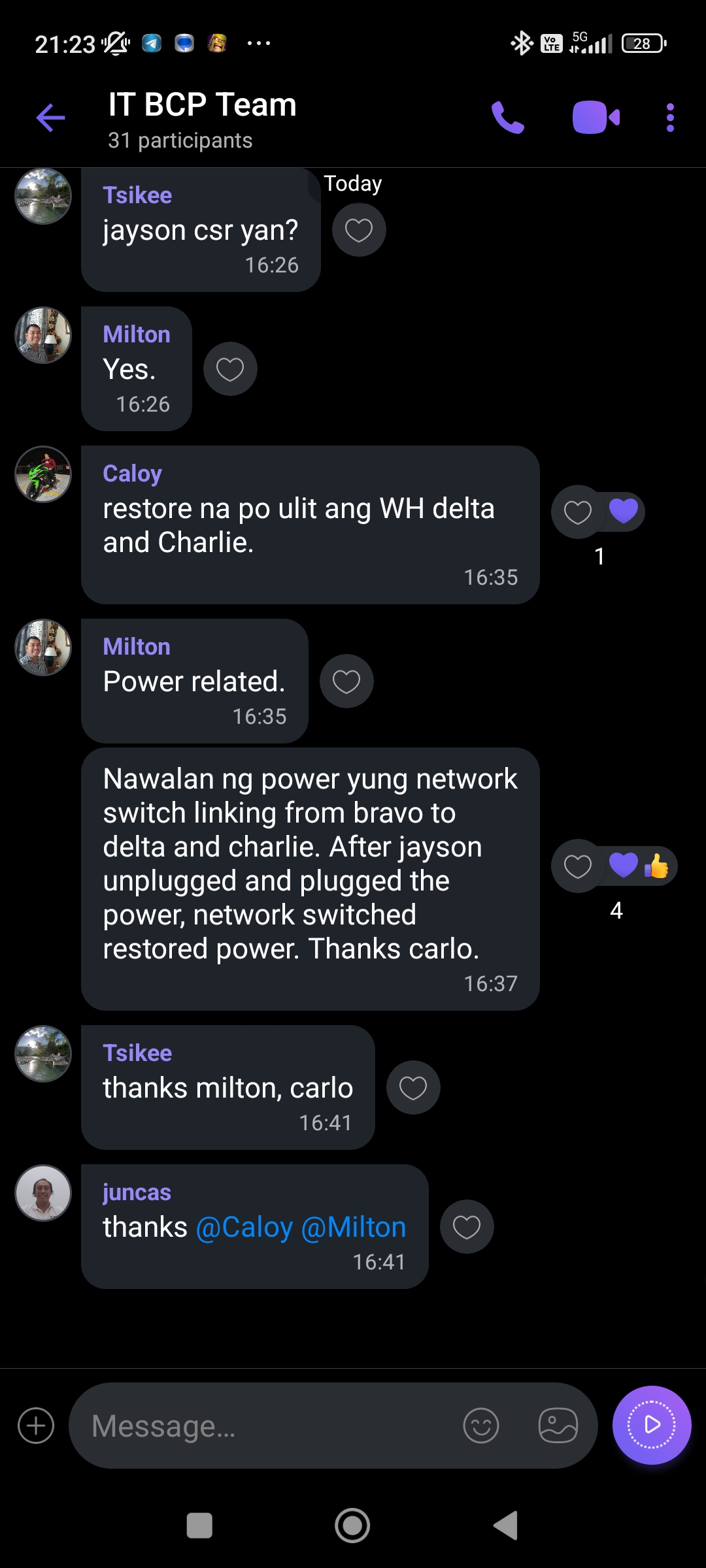Record a video or voice message

coord(651,1426)
